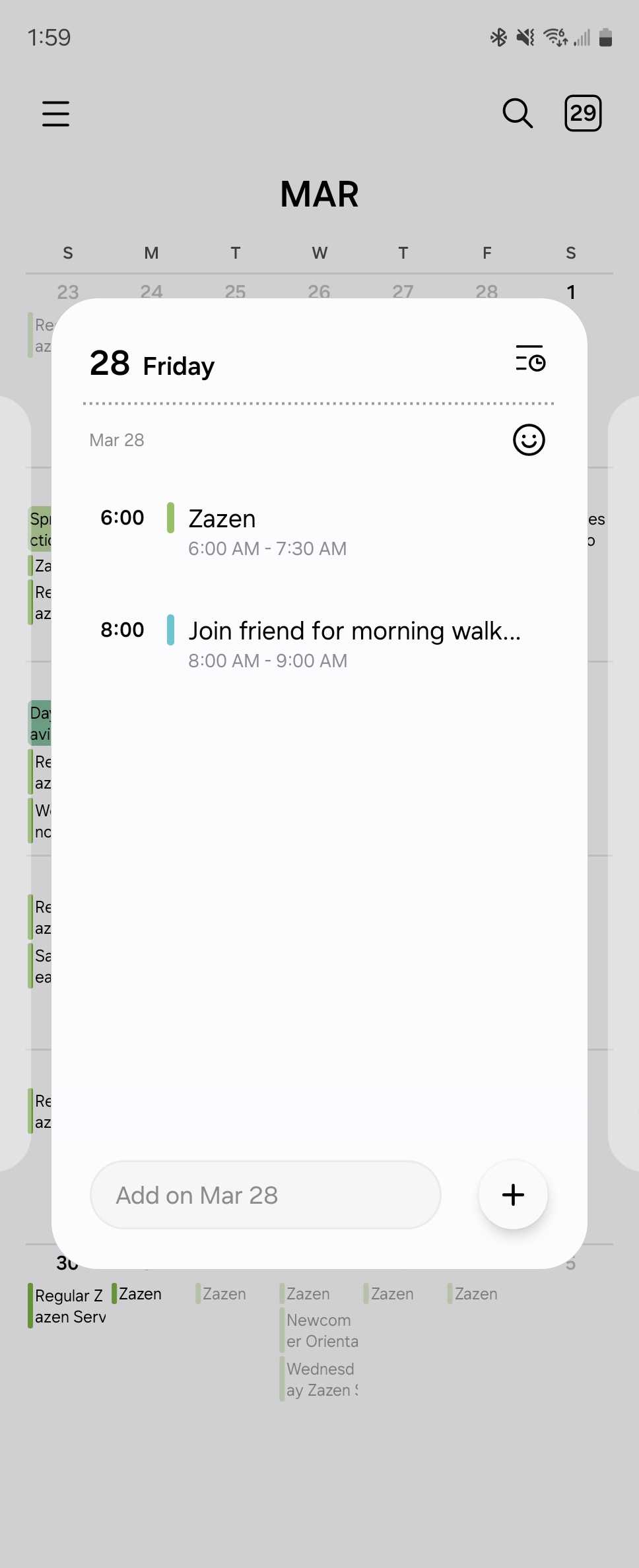Tap the Add on Mar 28 field
639x1568 pixels.
[265, 1195]
